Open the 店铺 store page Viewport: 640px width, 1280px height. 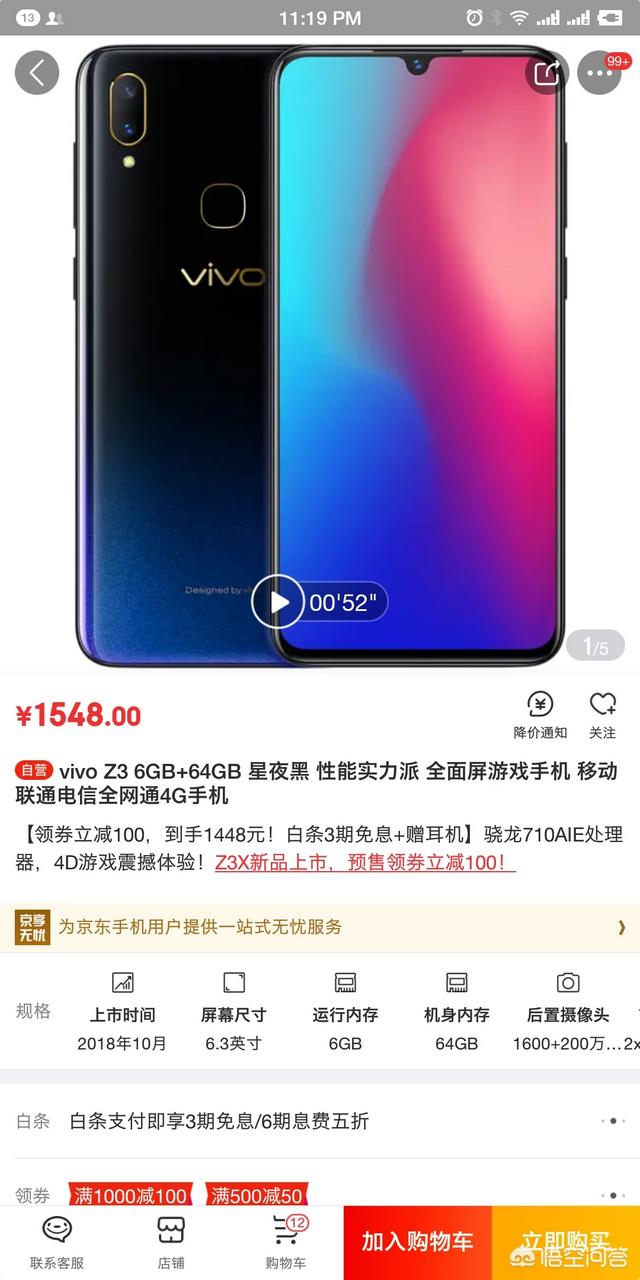[171, 1243]
